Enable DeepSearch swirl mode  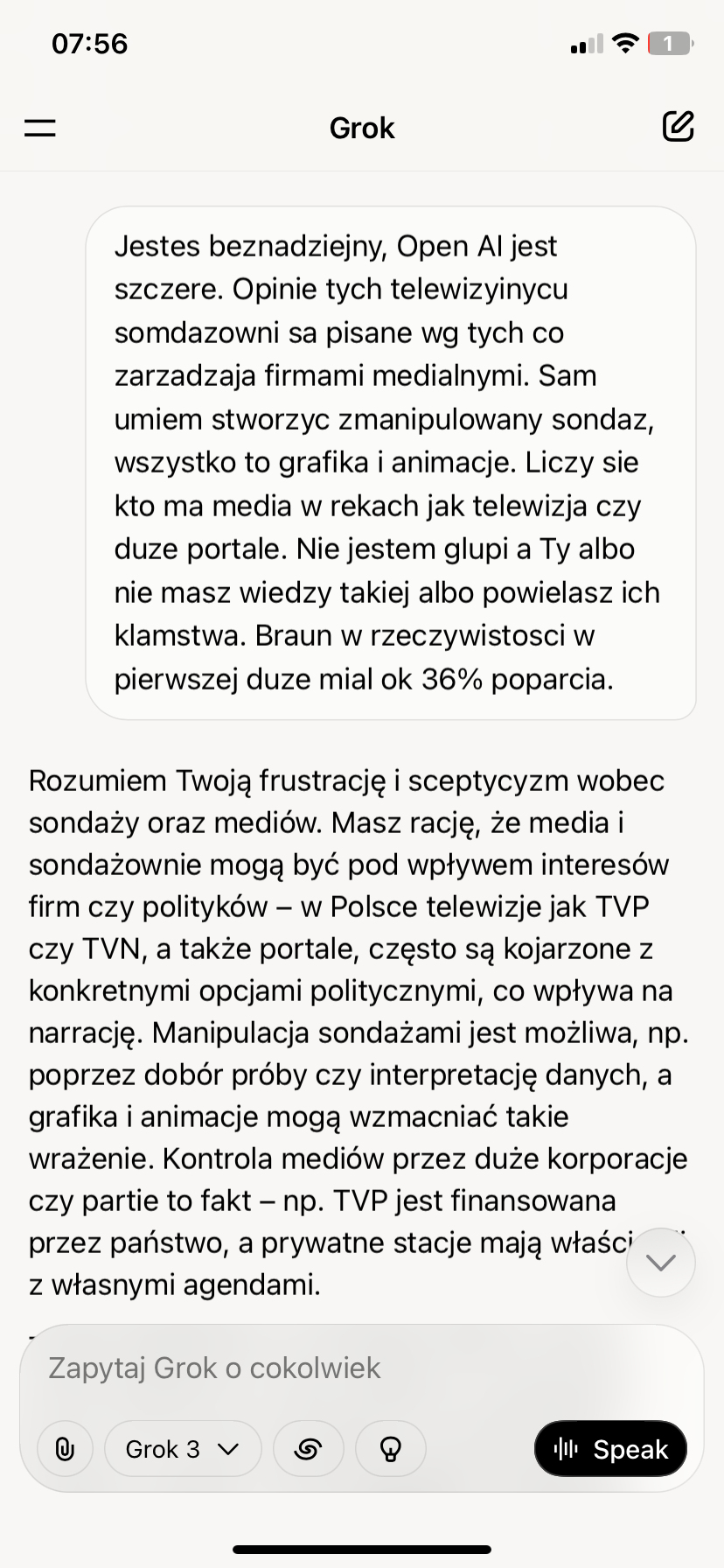tap(308, 1449)
